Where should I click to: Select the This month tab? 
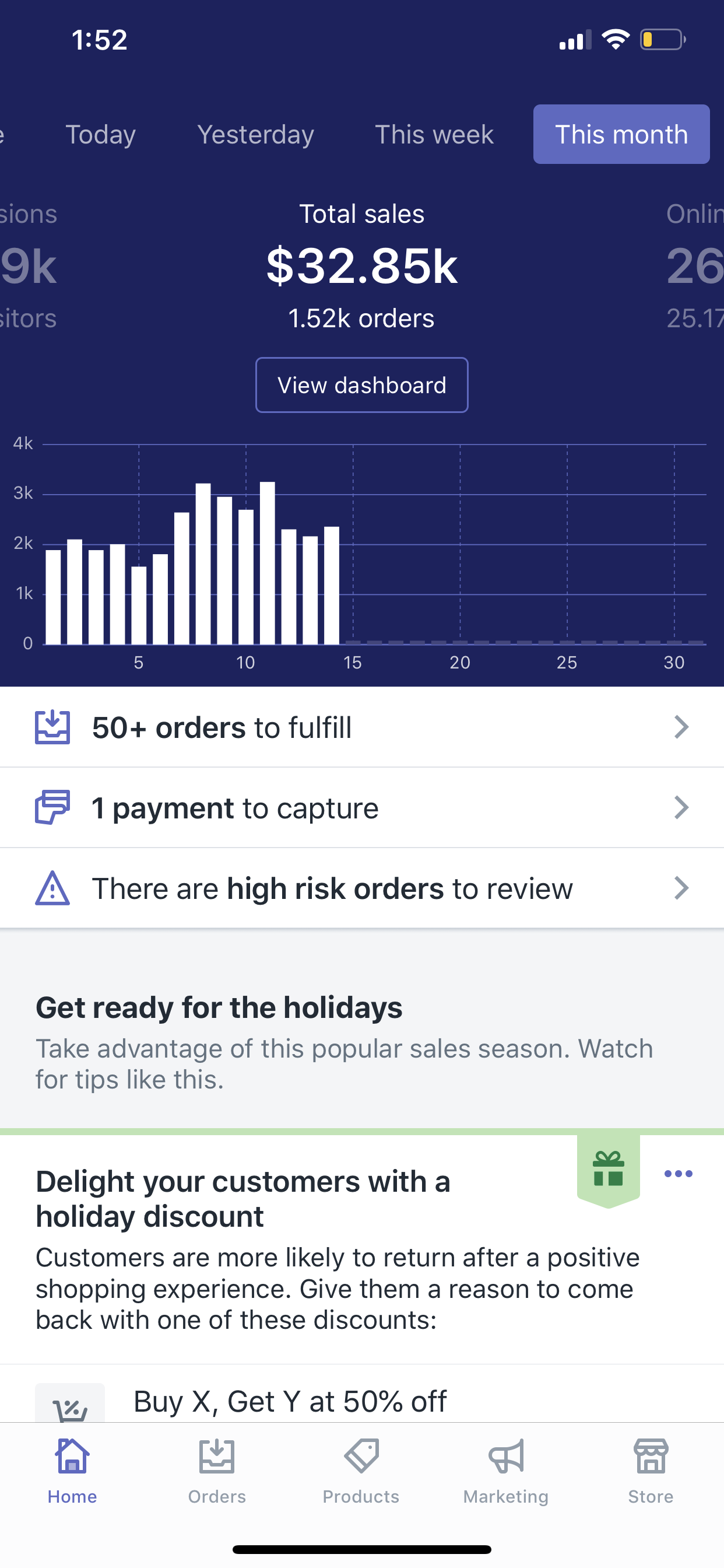tap(621, 135)
